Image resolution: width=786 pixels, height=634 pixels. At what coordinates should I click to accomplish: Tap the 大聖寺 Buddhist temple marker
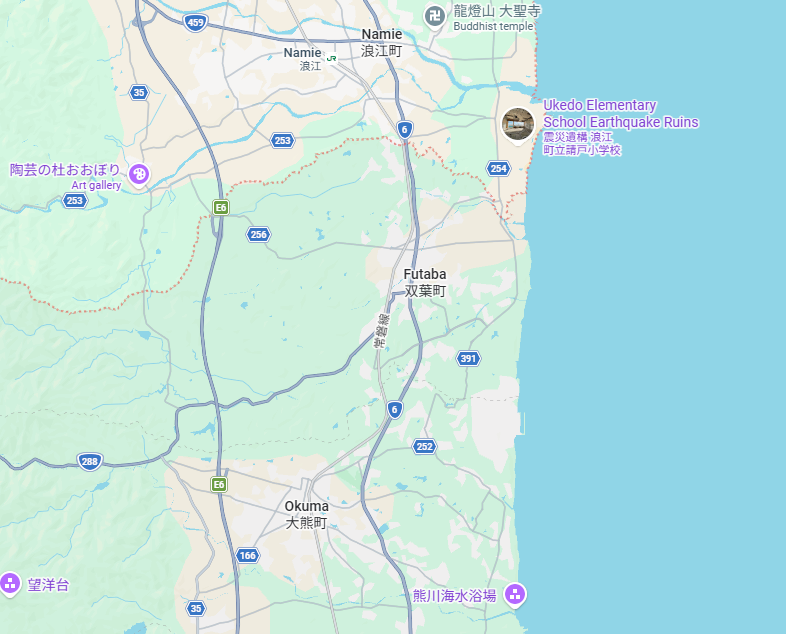pos(434,15)
